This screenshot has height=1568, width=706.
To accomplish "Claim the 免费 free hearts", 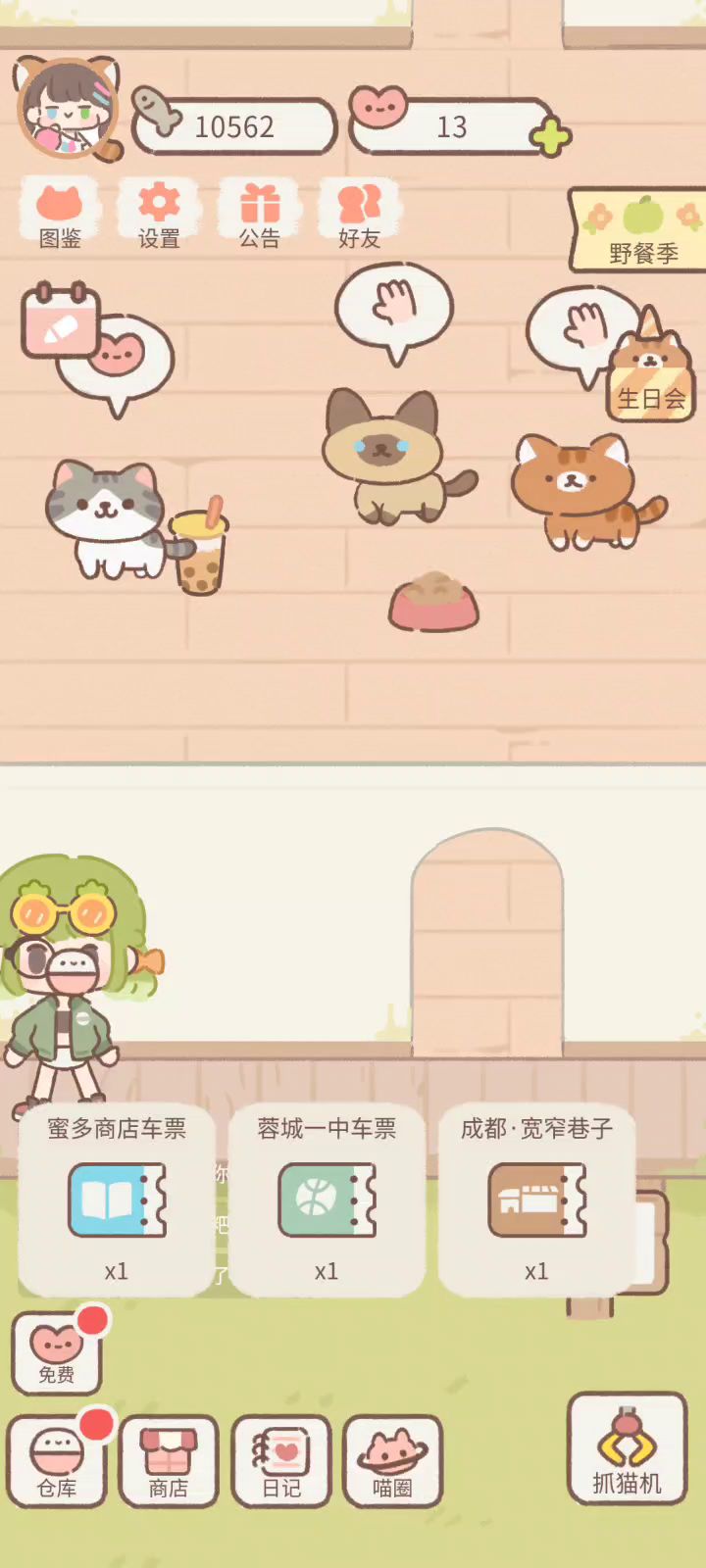I will coord(57,1353).
